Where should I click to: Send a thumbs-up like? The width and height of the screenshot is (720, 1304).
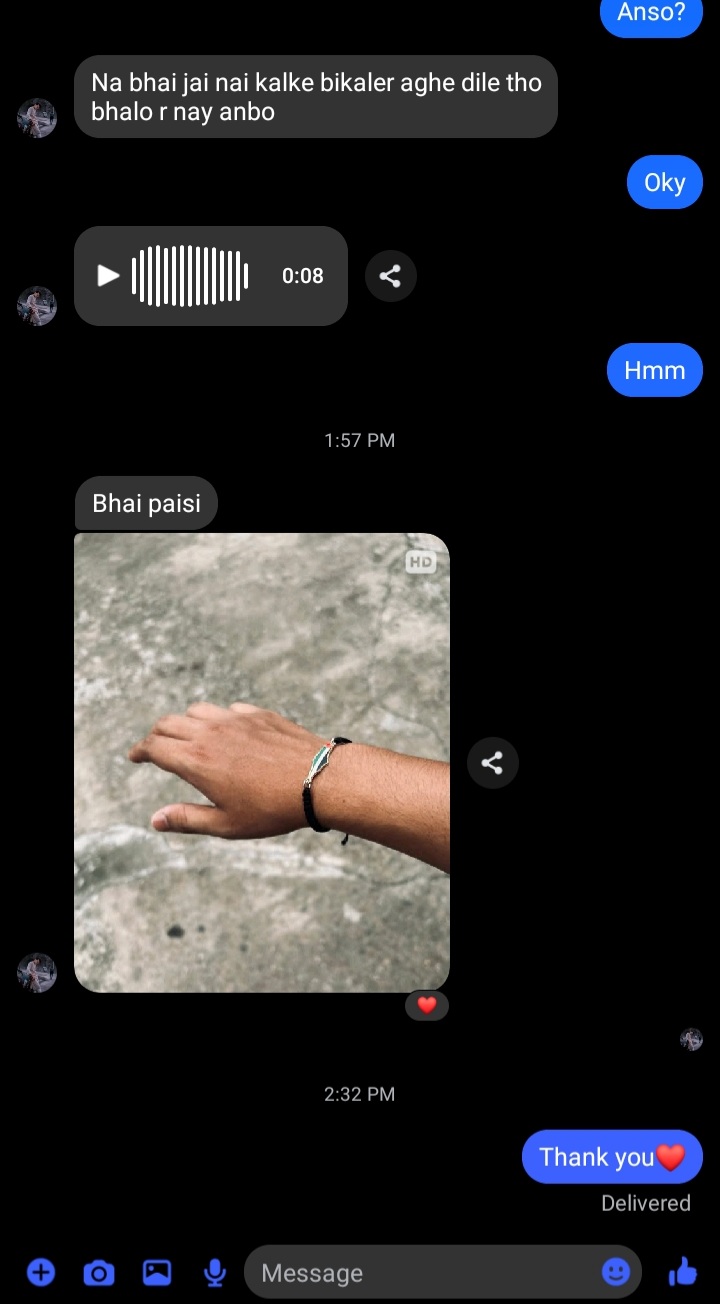683,1272
